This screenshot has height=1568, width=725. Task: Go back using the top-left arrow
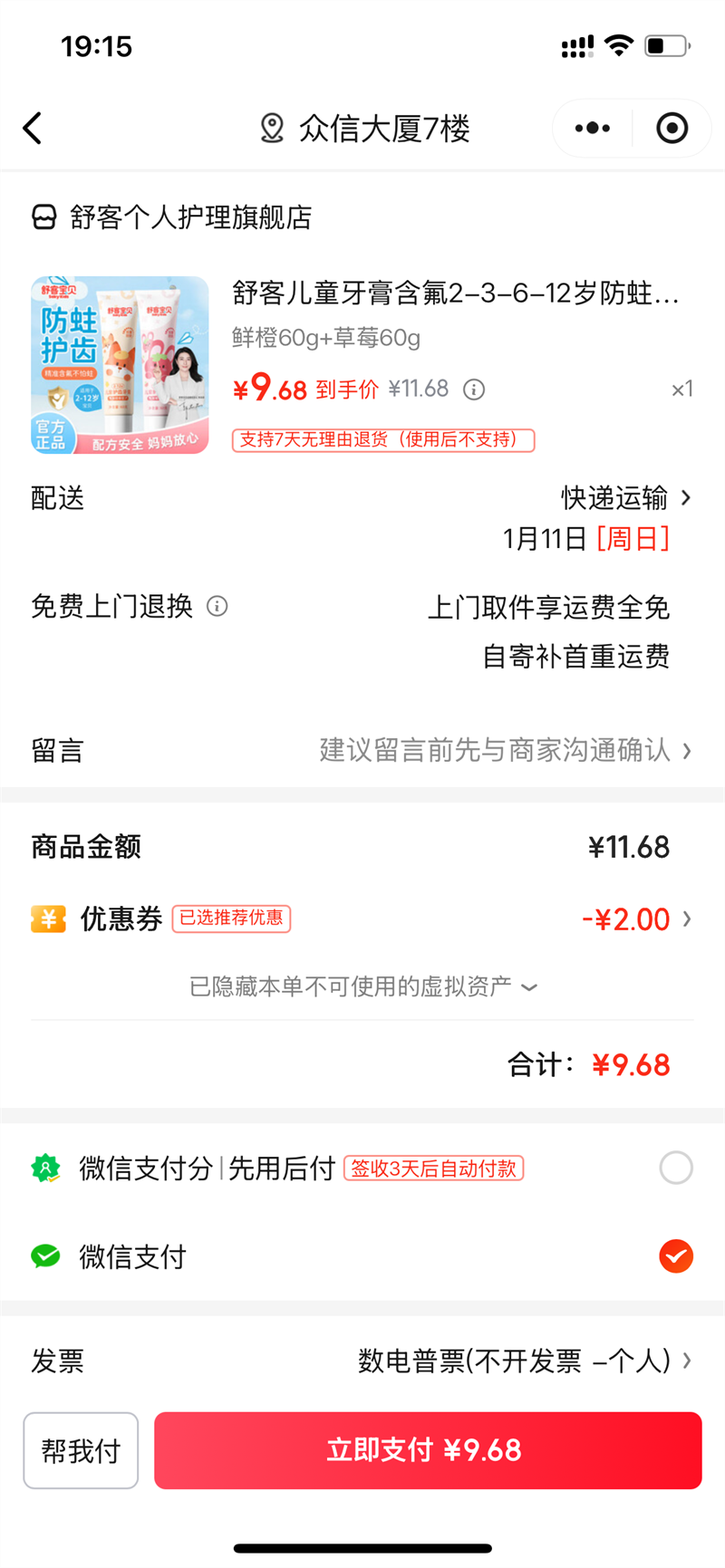click(x=33, y=129)
